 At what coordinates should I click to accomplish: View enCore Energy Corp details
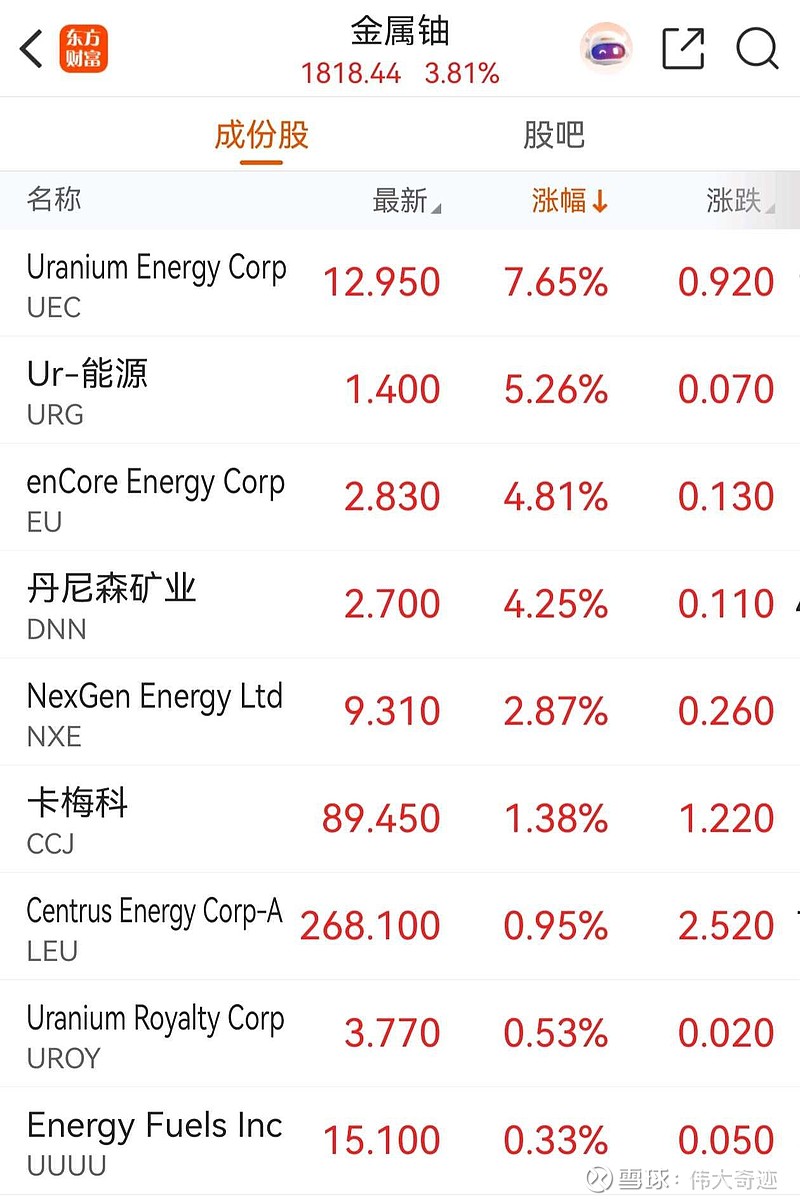[x=155, y=497]
